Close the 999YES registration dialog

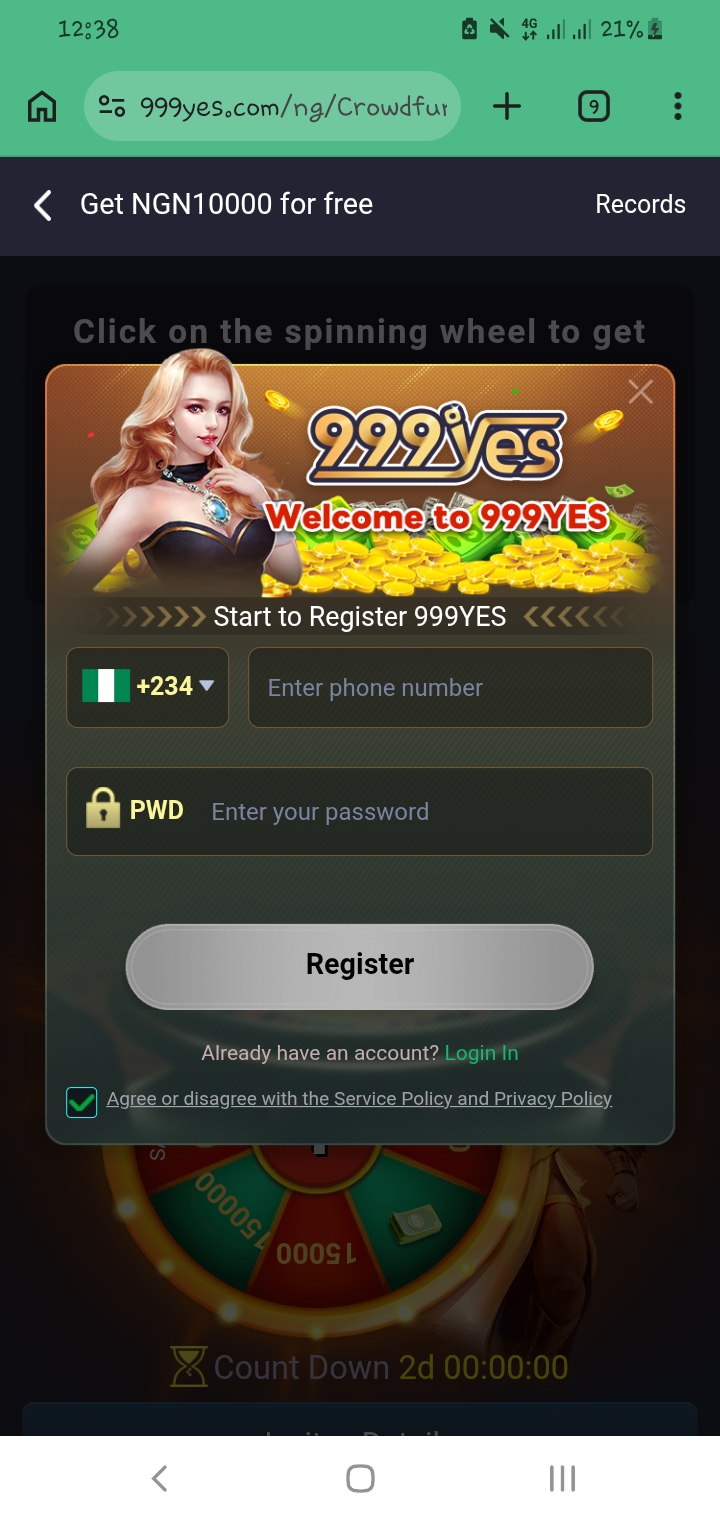640,392
